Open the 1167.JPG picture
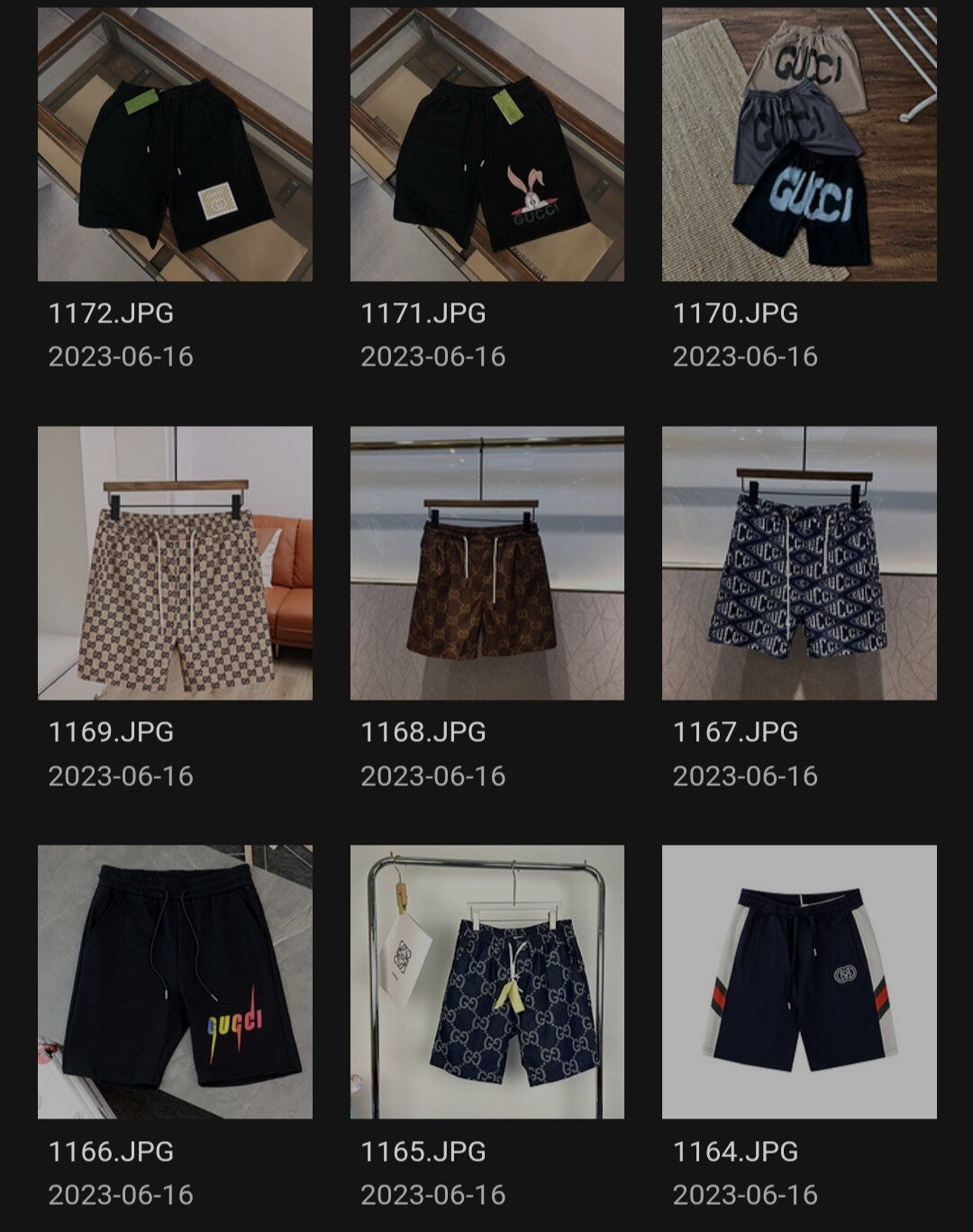 [799, 563]
